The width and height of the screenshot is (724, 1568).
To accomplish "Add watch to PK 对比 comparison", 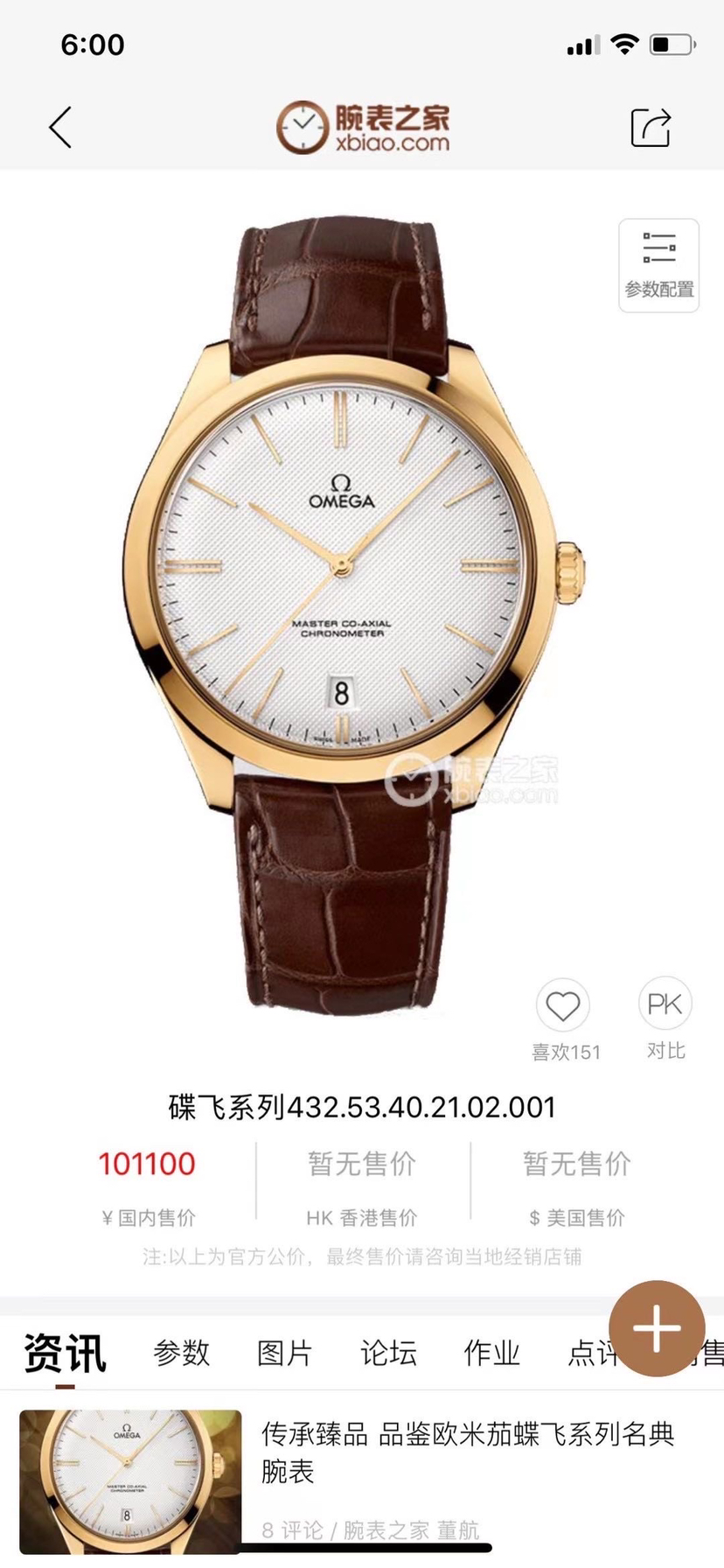I will (665, 1004).
